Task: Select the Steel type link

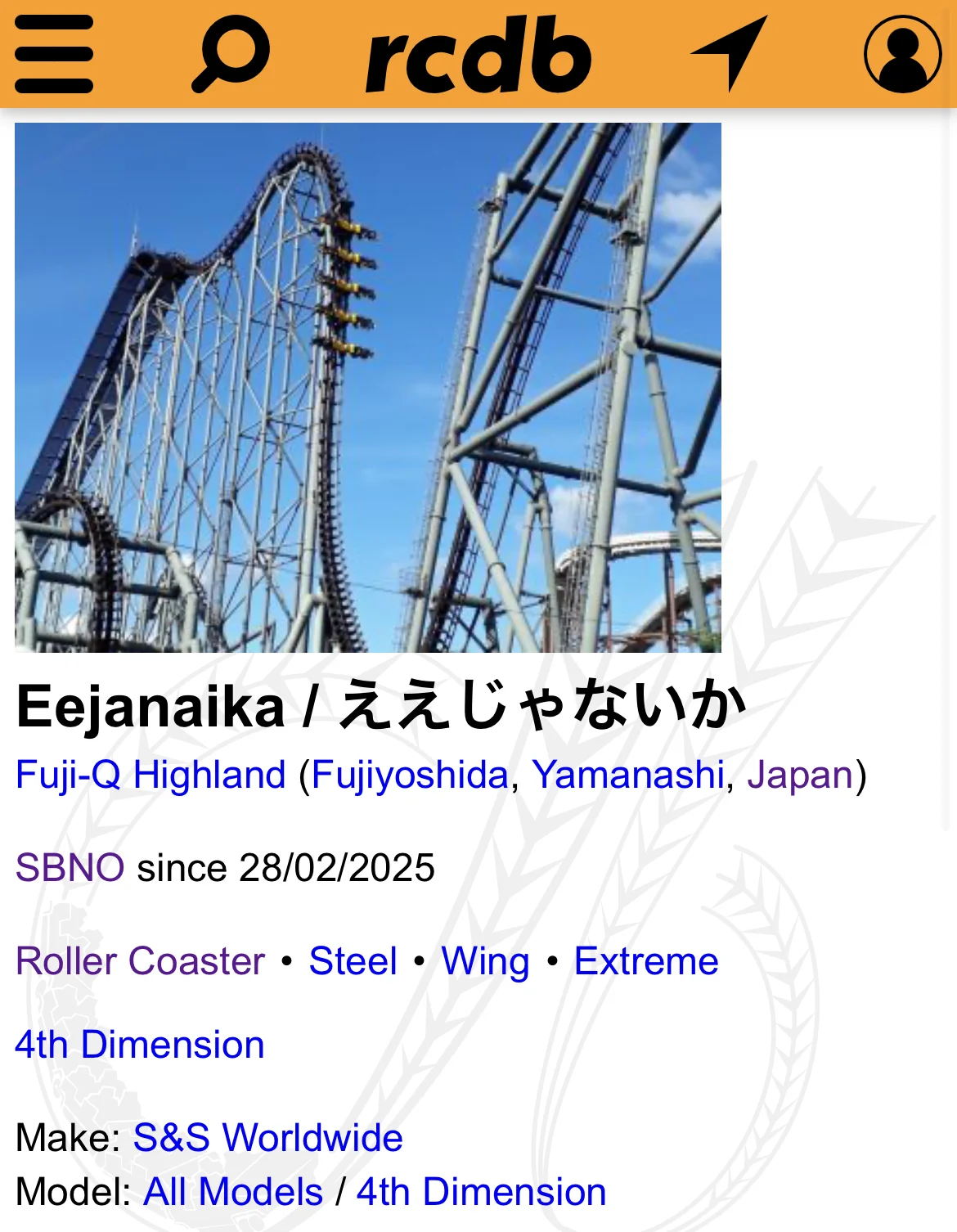Action: [353, 961]
